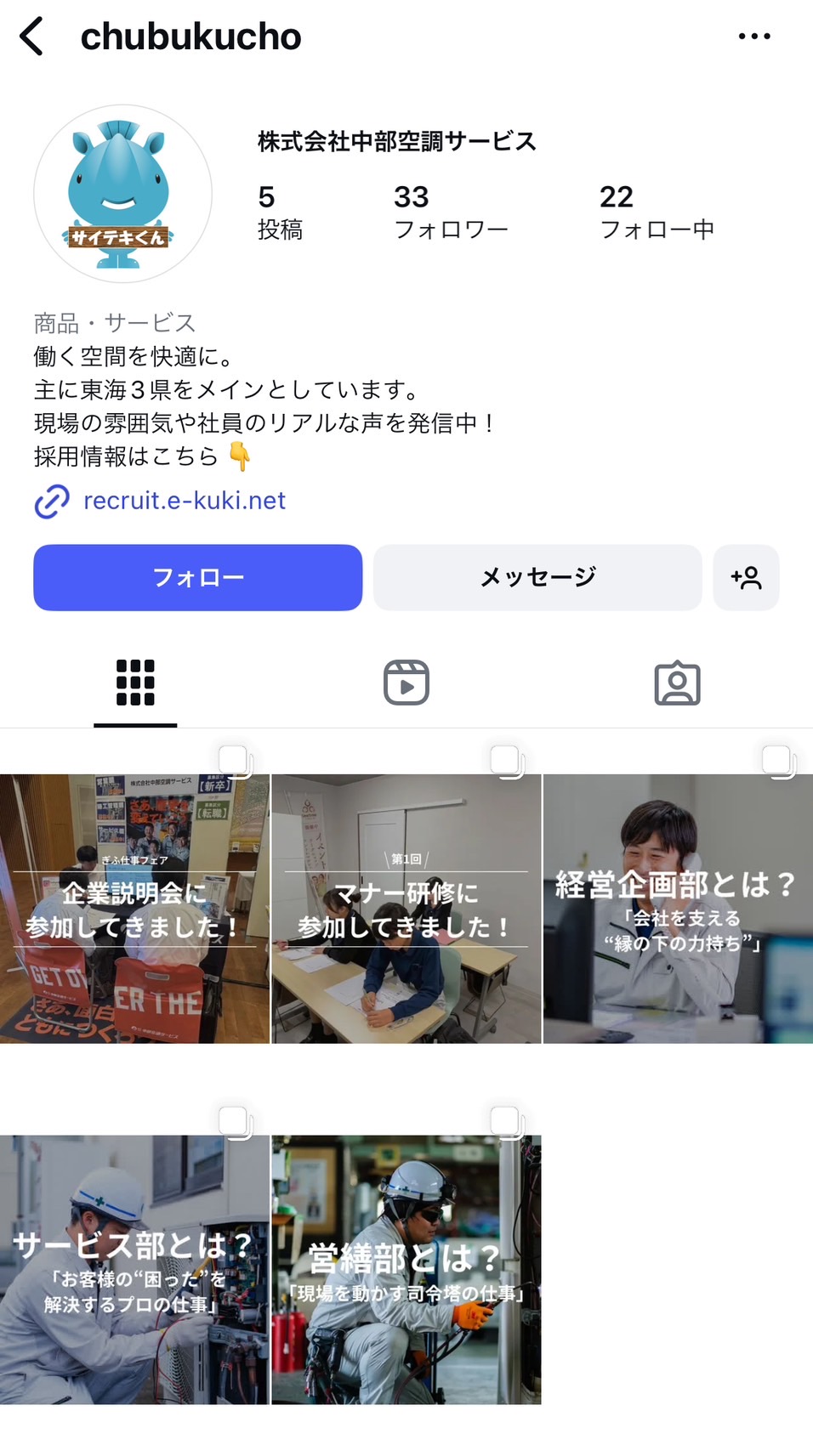Open メッセージ to send a message

537,577
